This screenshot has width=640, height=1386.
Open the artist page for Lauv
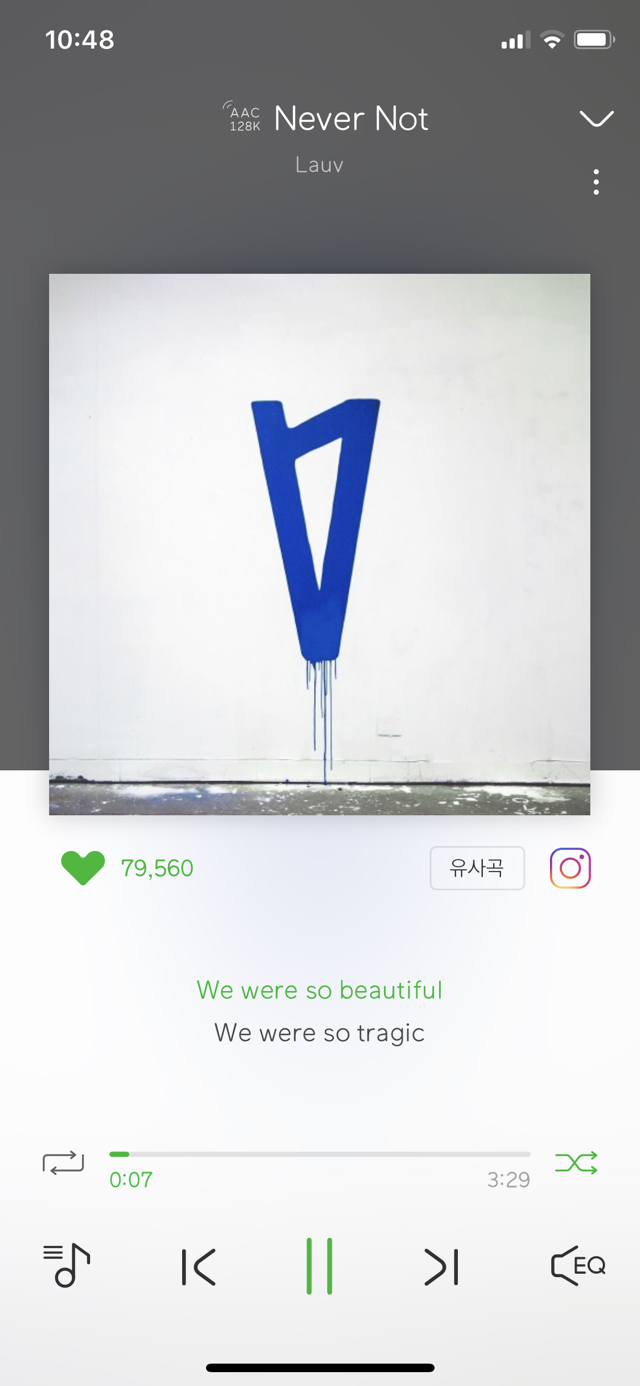[x=319, y=165]
